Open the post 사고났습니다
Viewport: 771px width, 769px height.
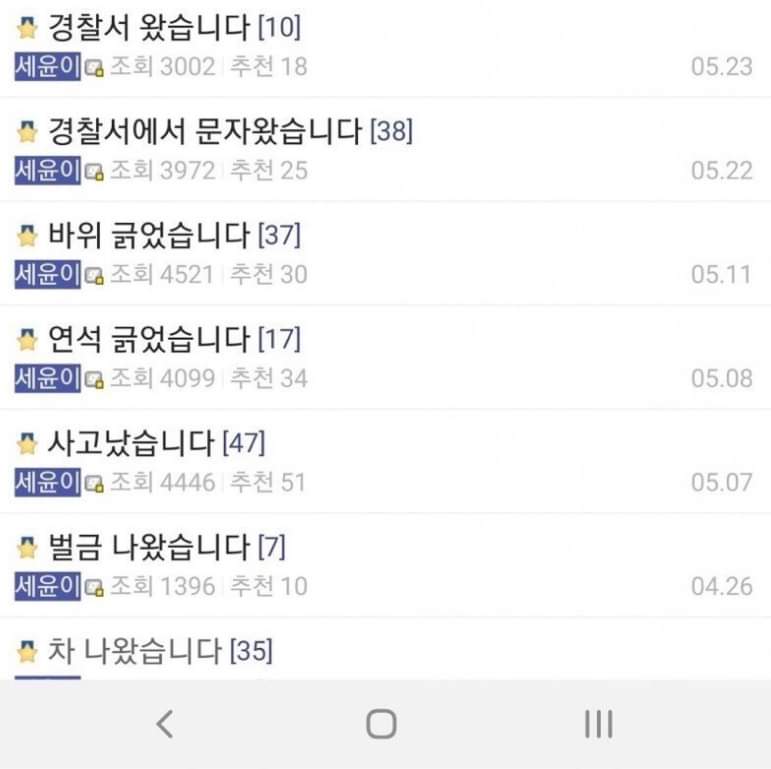(130, 442)
